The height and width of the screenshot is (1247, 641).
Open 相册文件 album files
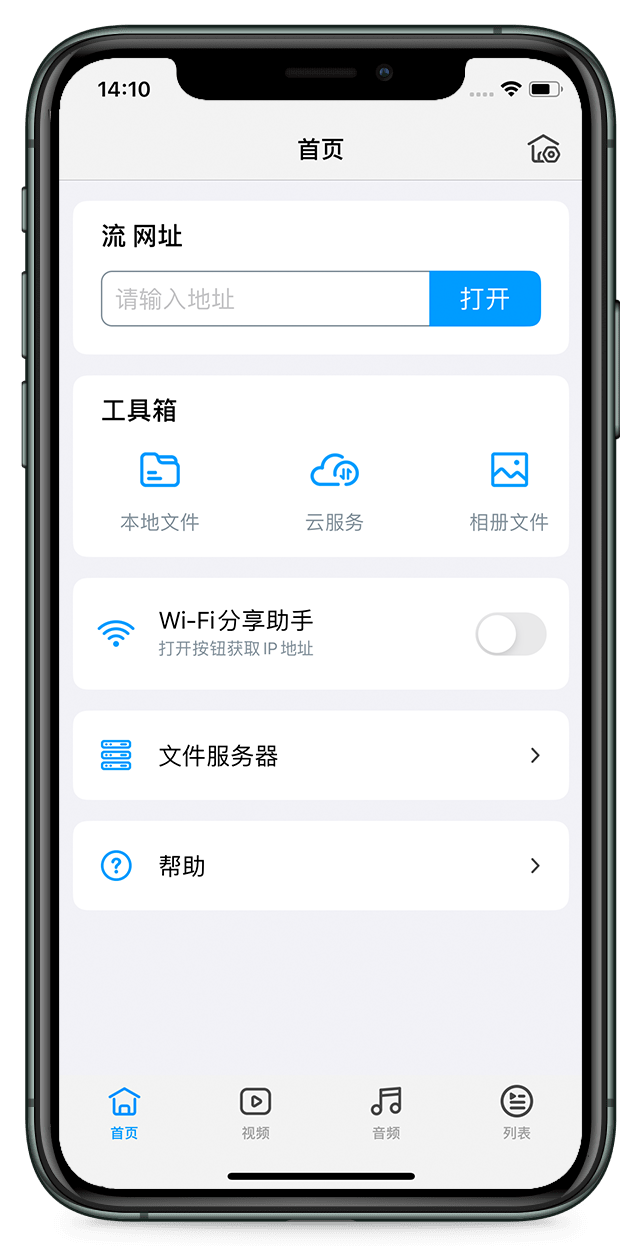tap(509, 490)
